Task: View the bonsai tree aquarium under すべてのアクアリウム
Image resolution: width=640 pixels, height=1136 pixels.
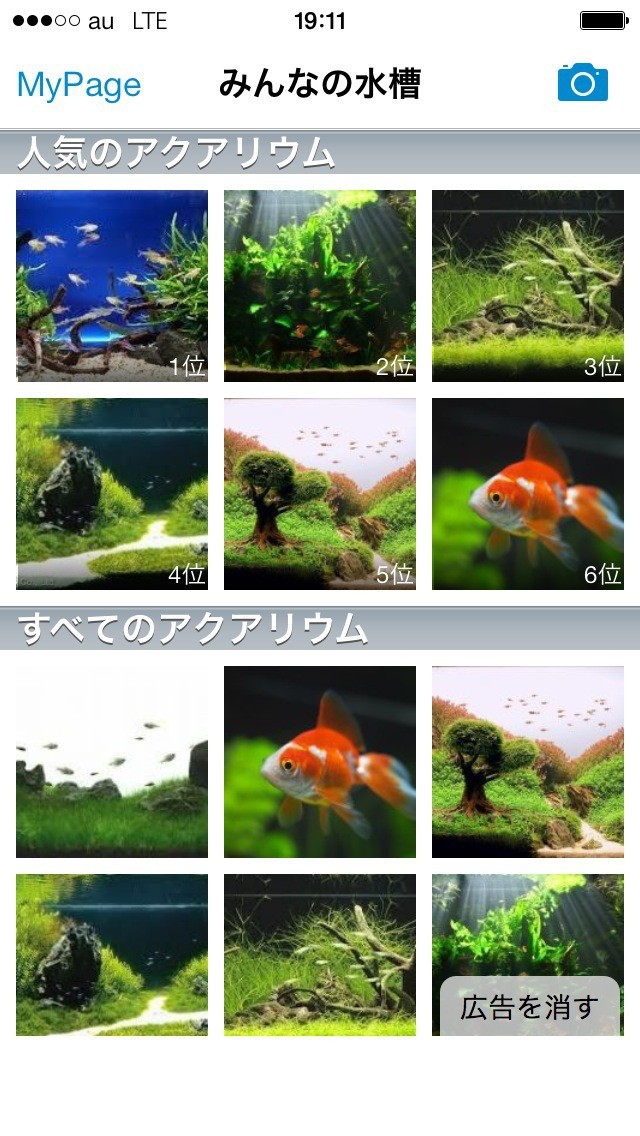Action: 528,762
